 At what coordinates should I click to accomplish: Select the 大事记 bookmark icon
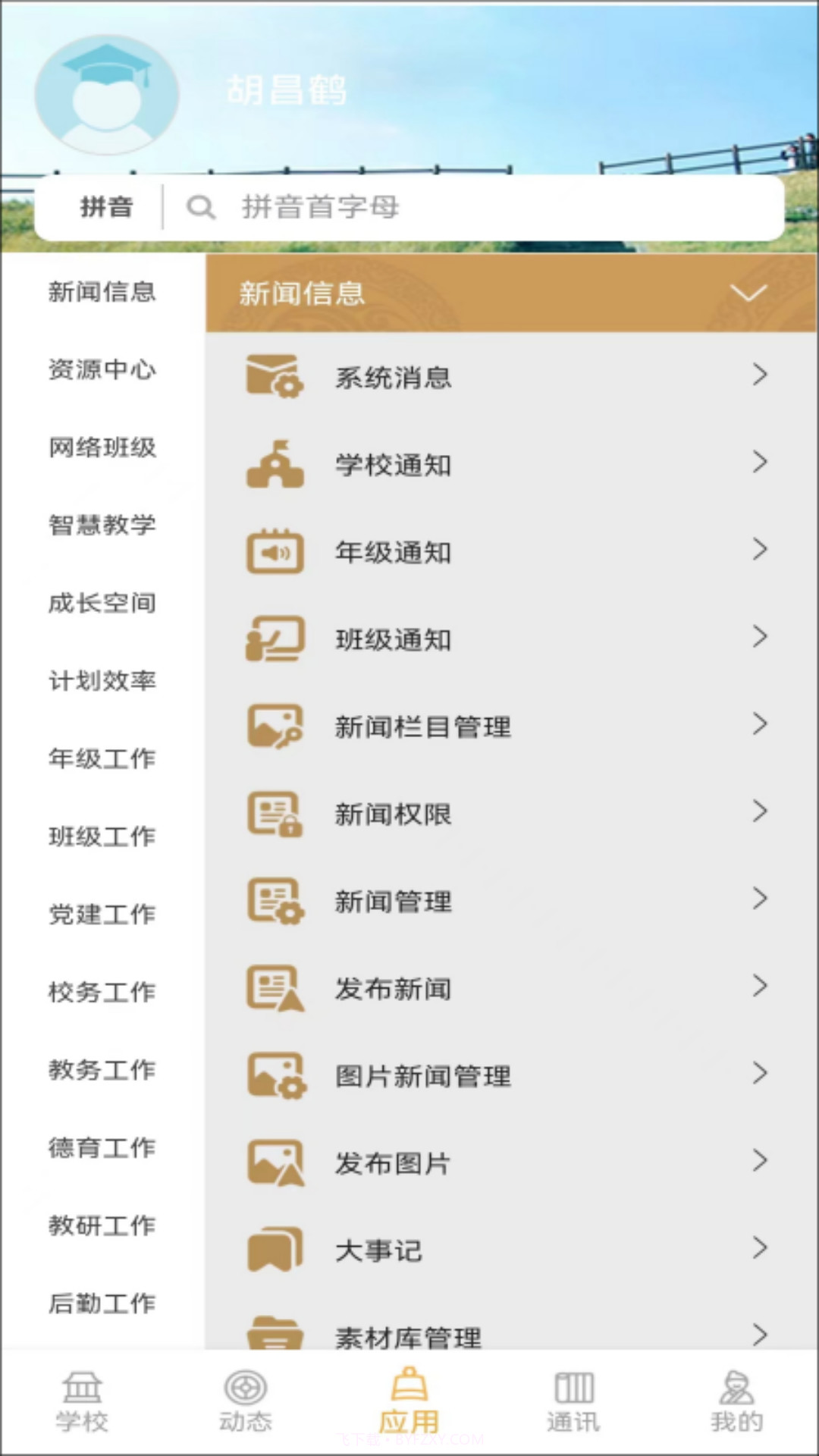pos(275,1248)
